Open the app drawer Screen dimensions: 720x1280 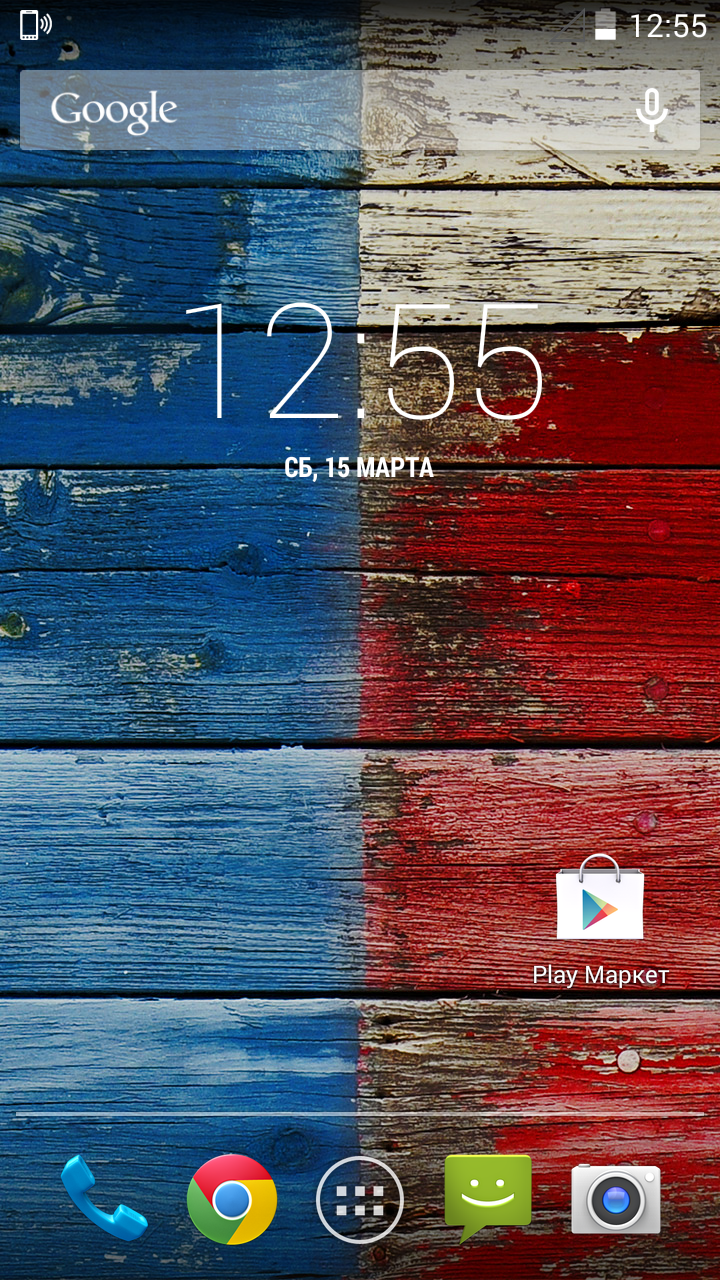pyautogui.click(x=360, y=1199)
